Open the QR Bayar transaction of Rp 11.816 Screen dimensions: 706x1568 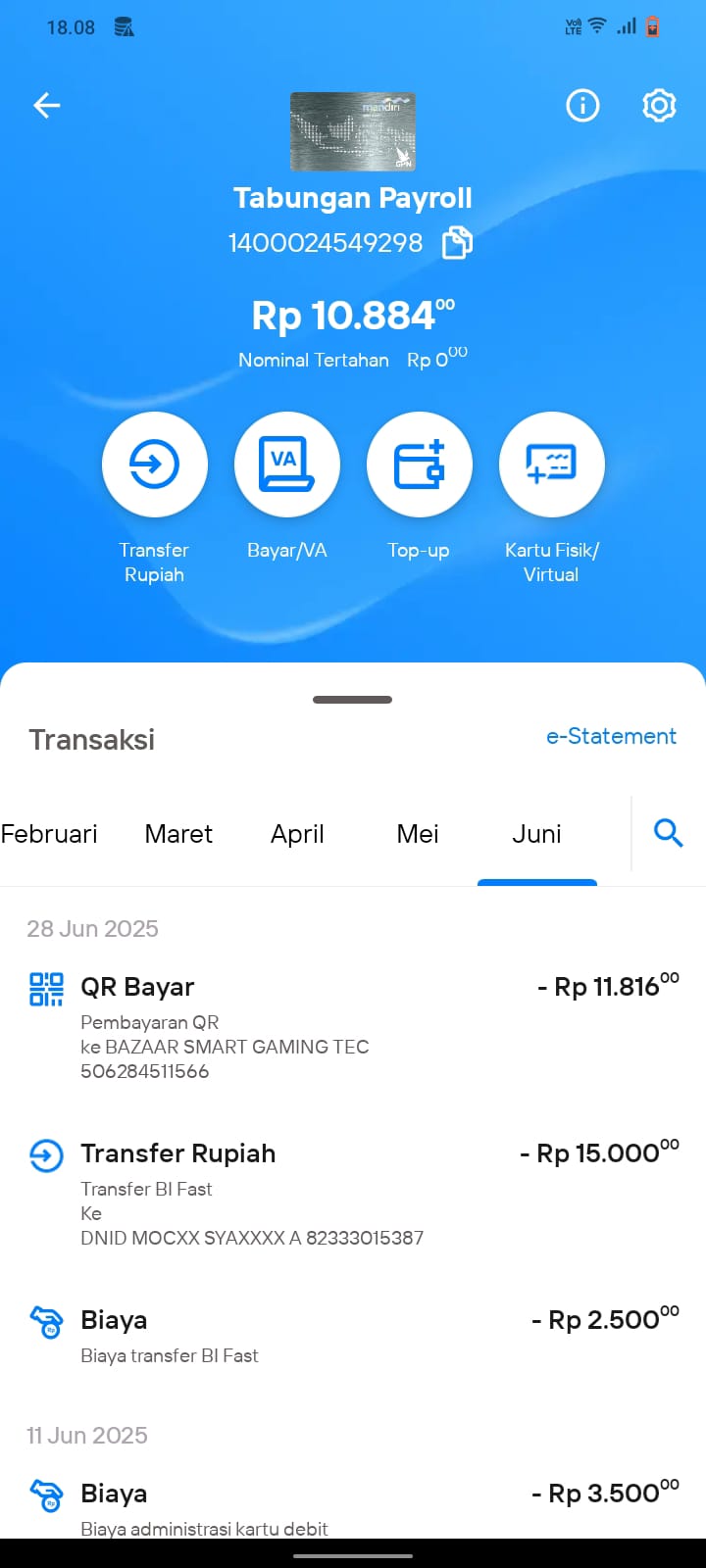[x=353, y=1027]
